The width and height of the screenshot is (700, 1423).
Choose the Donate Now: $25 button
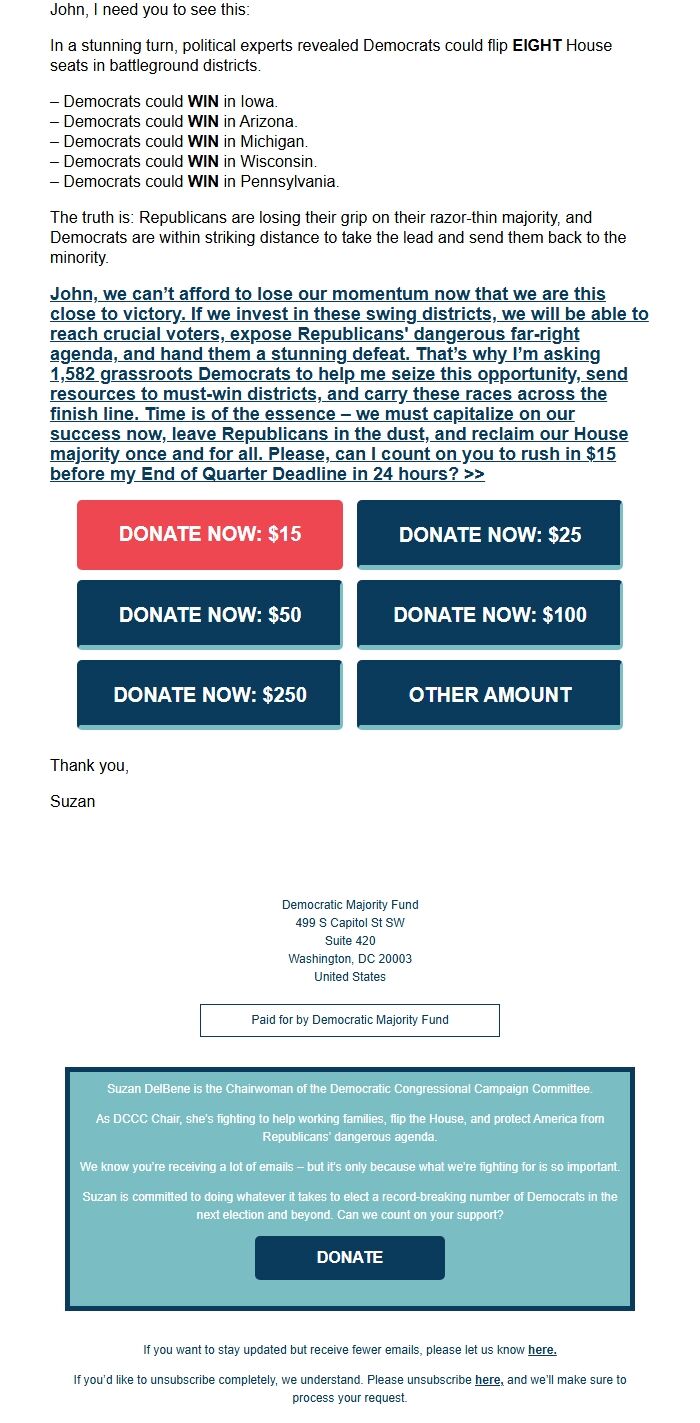[x=490, y=535]
